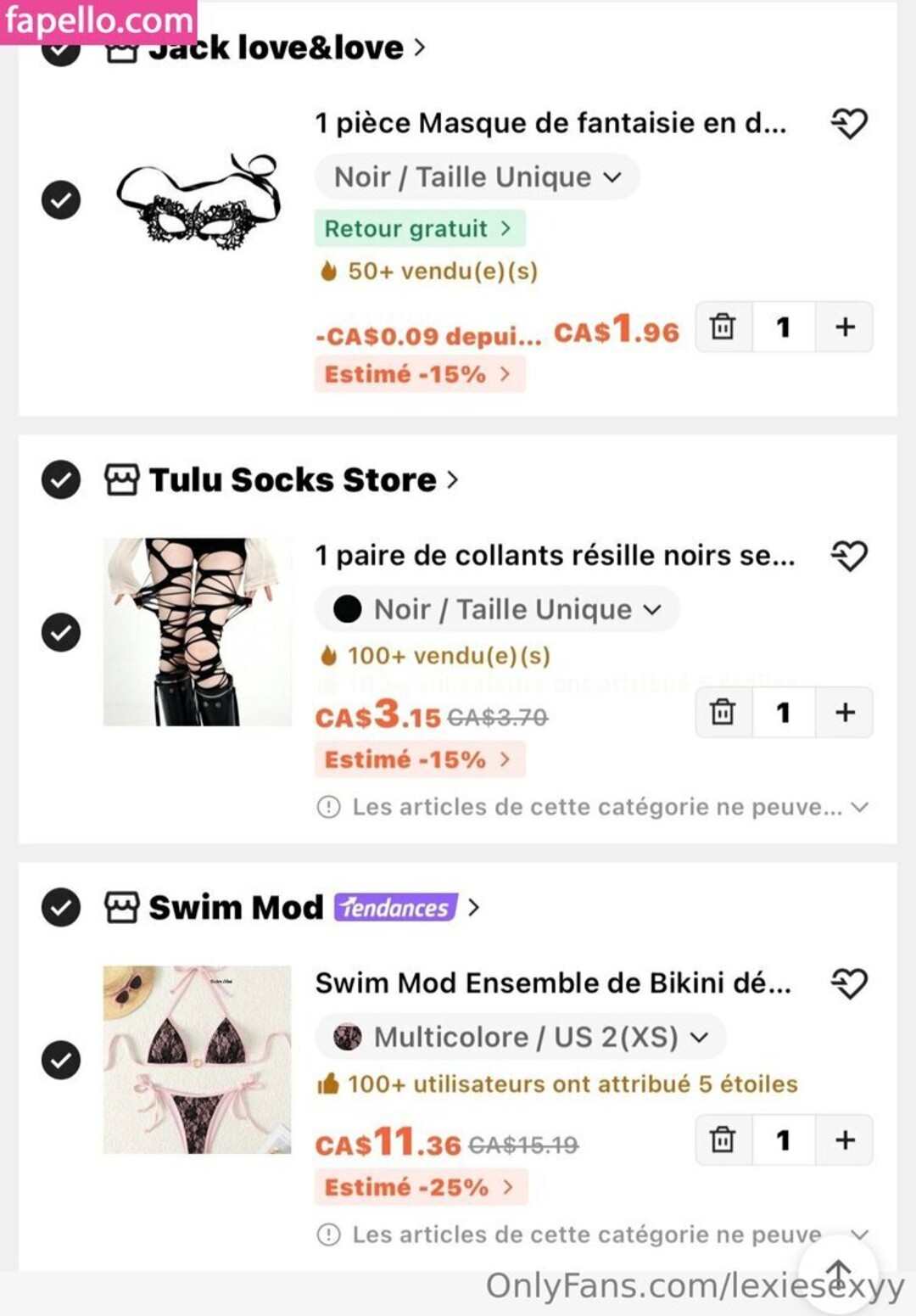The width and height of the screenshot is (916, 1316).
Task: Jump back to top with the arrow button
Action: point(839,1272)
